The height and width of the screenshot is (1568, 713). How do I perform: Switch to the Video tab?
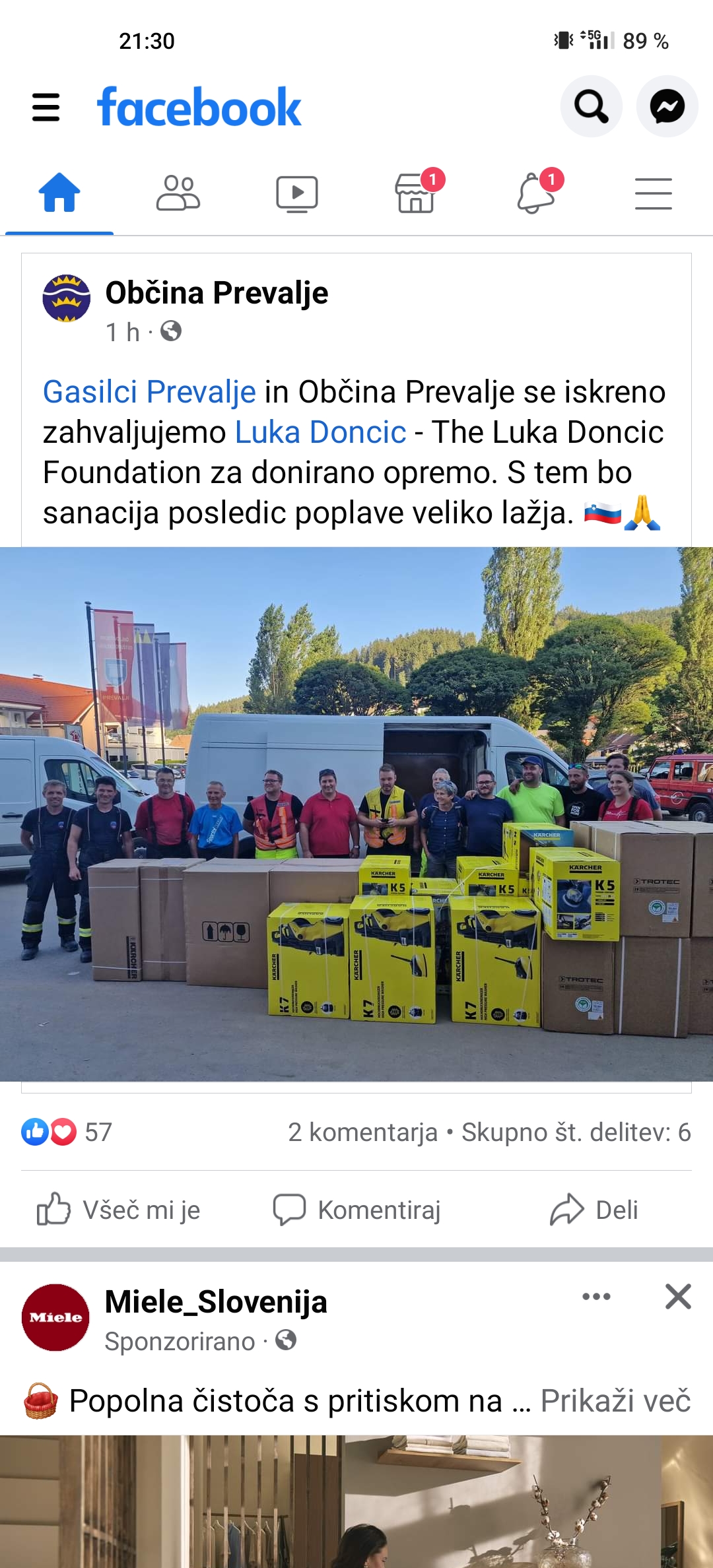pos(296,193)
